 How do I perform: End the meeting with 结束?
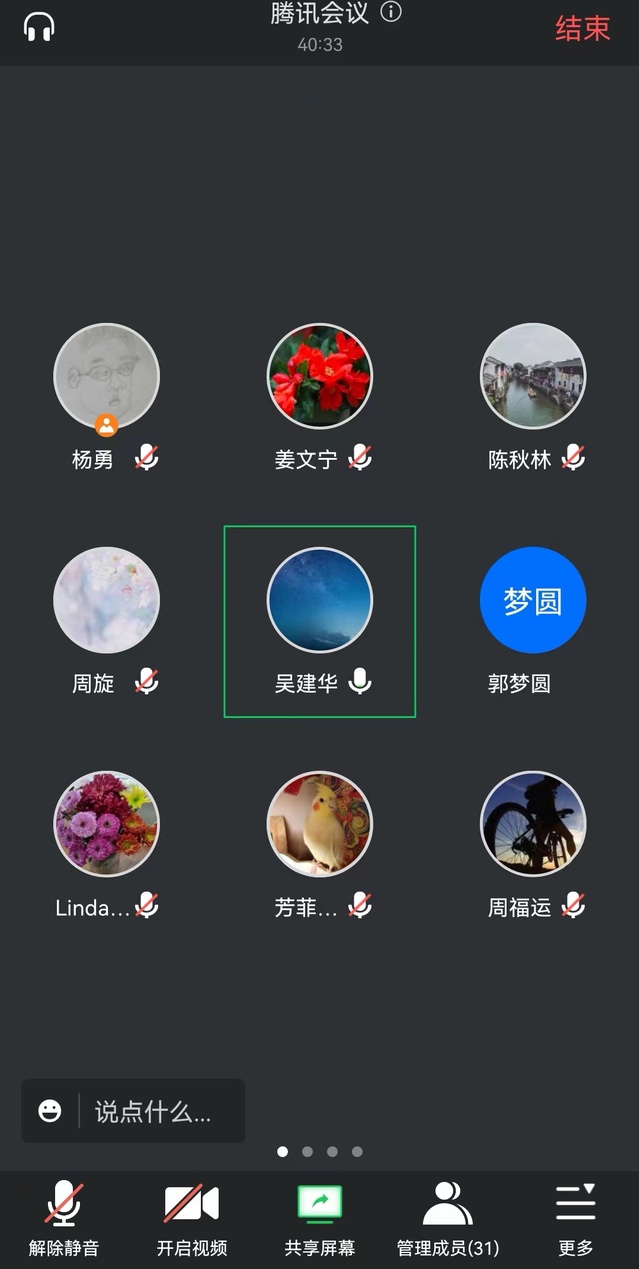coord(582,28)
